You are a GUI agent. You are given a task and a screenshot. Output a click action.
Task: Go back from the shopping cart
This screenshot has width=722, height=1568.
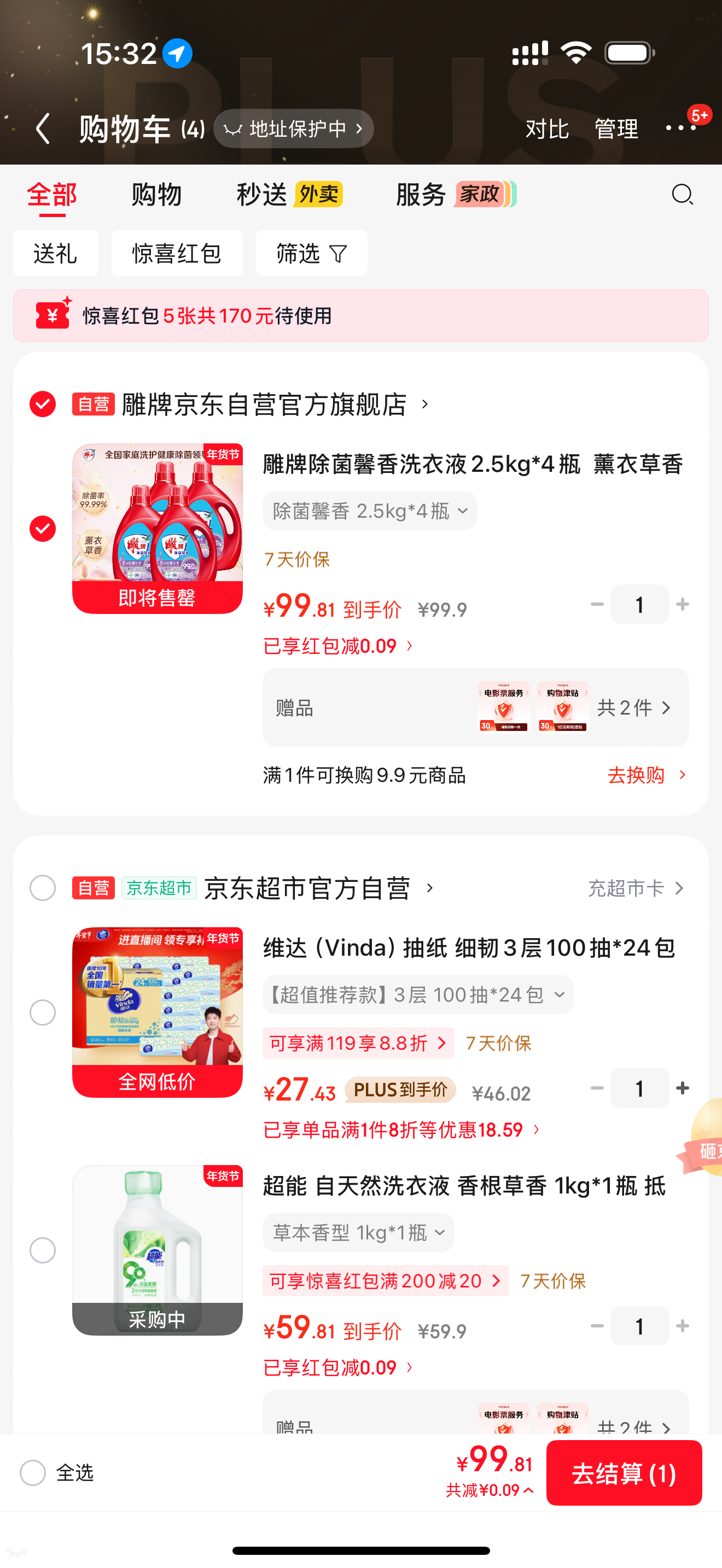point(43,128)
